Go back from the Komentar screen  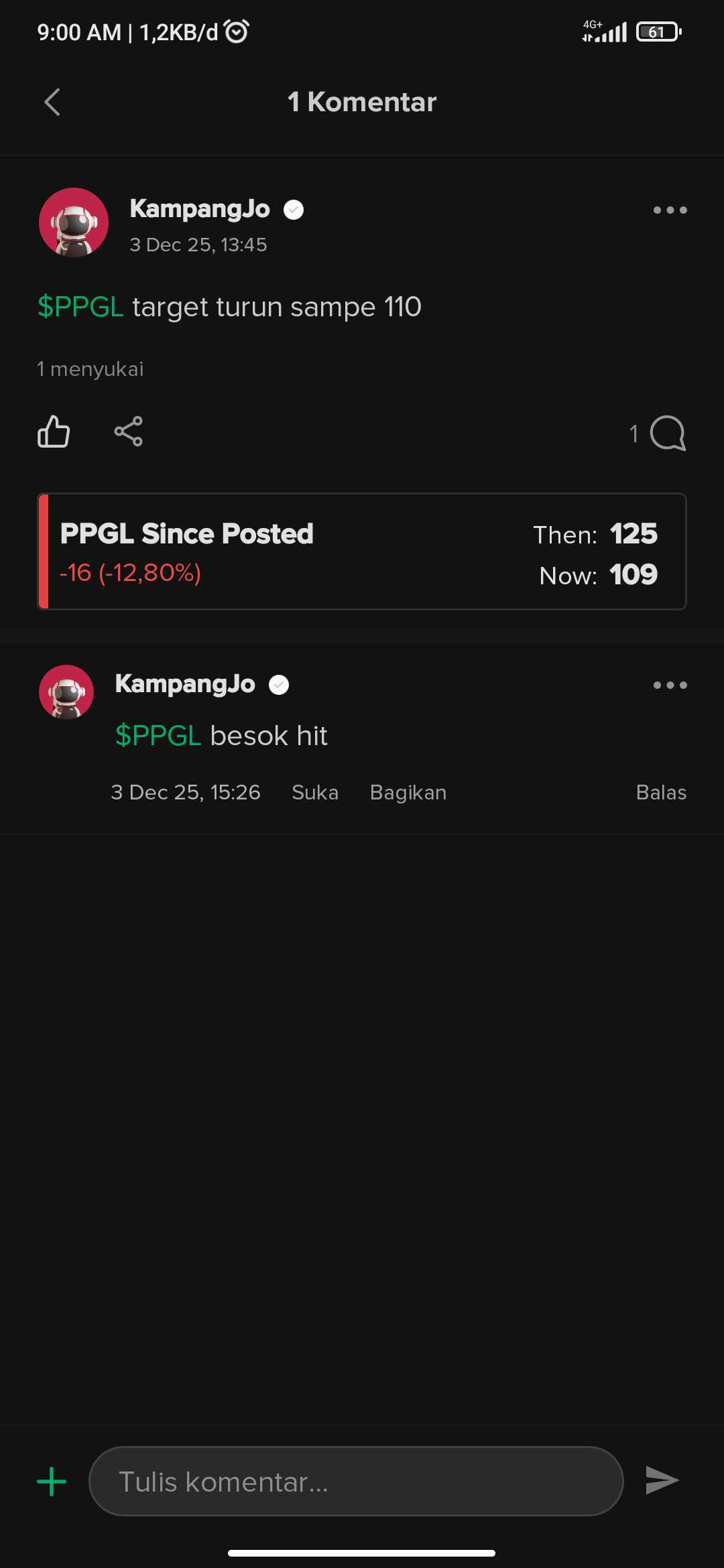click(52, 103)
